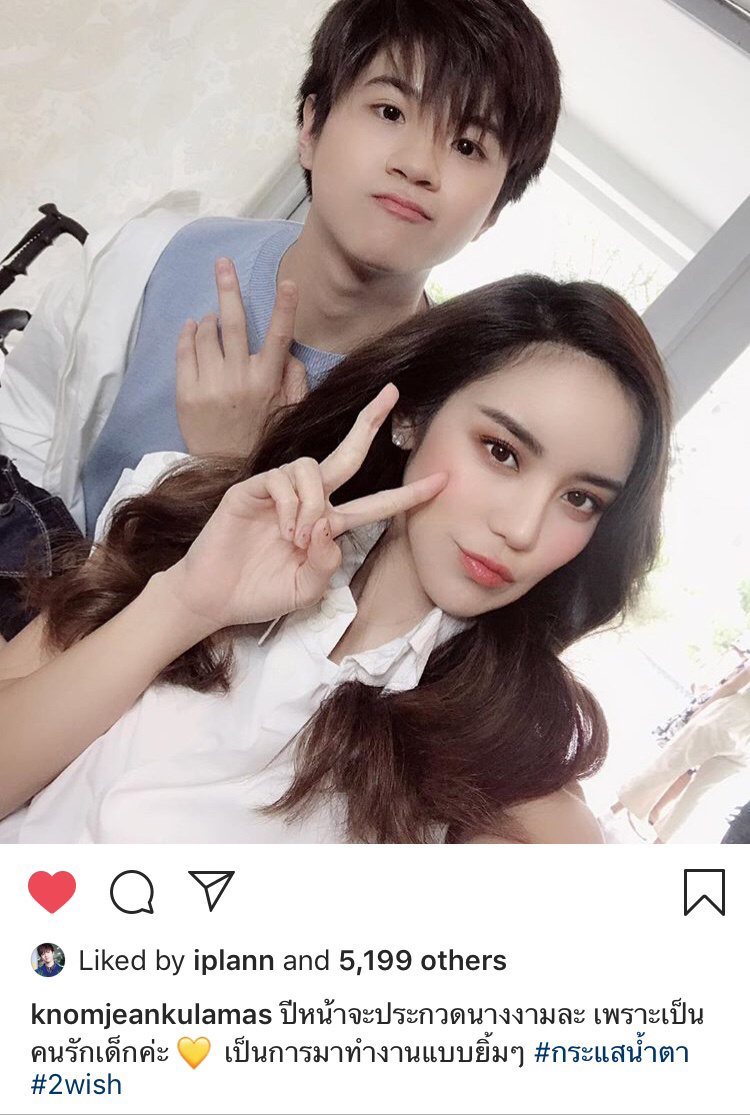Image resolution: width=750 pixels, height=1115 pixels.
Task: Unlike the post via the red heart
Action: (52, 891)
